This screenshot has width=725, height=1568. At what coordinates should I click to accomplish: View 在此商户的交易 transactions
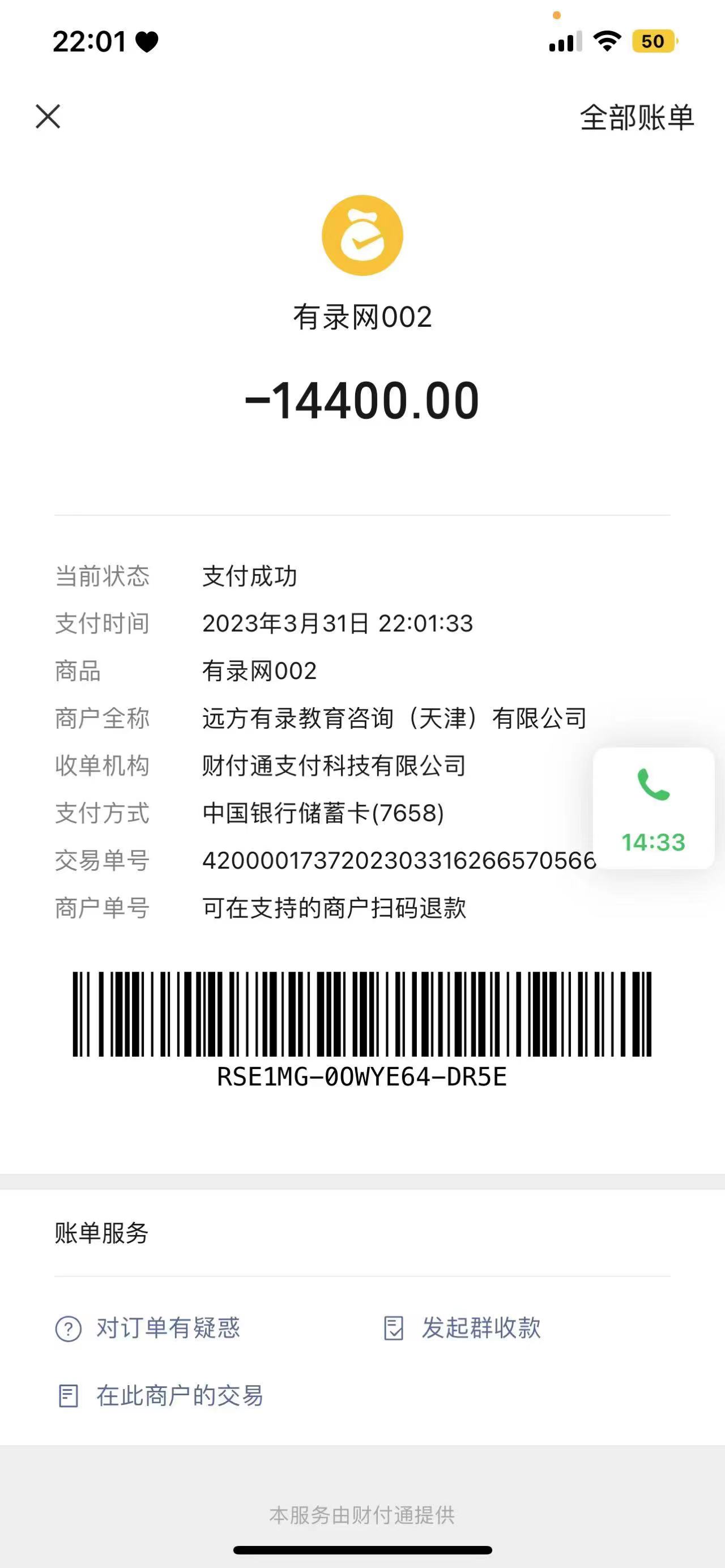(160, 1395)
